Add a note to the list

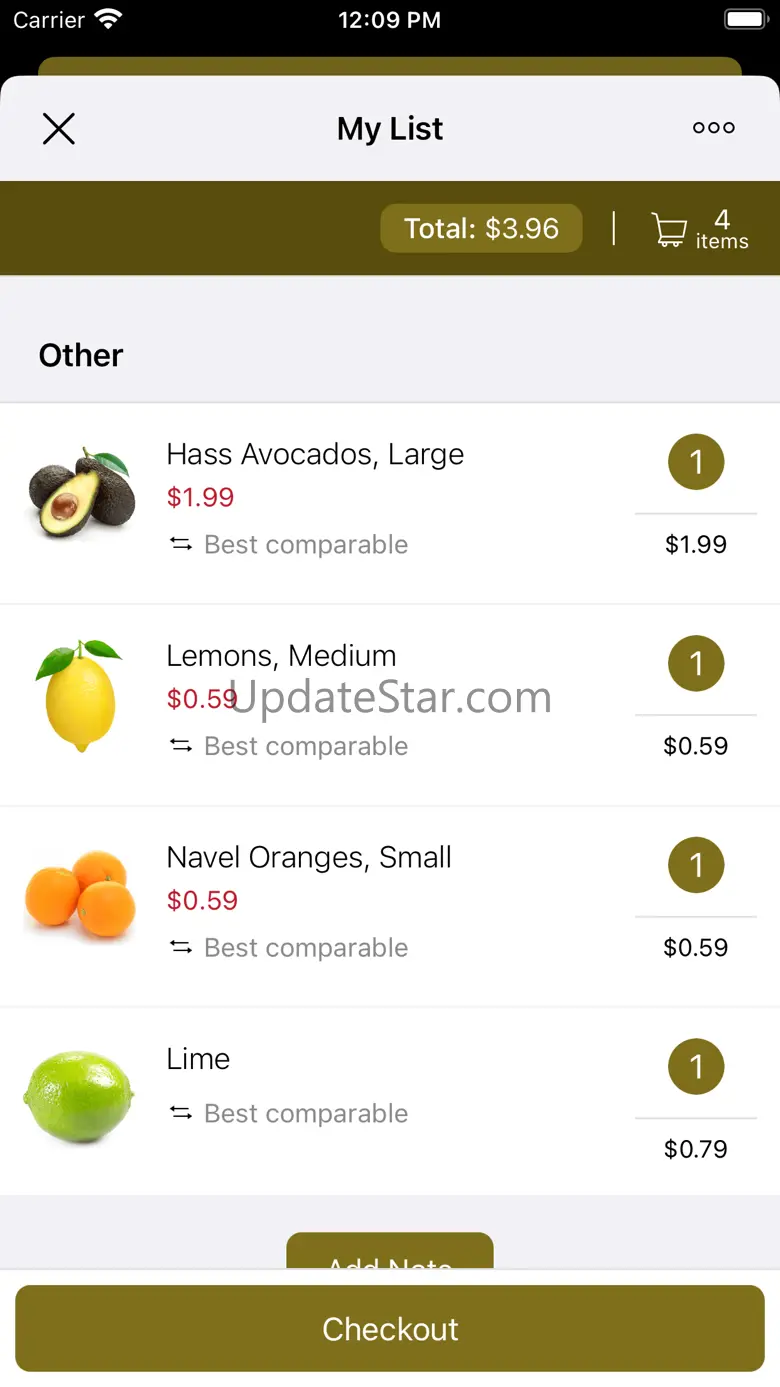[x=390, y=1254]
